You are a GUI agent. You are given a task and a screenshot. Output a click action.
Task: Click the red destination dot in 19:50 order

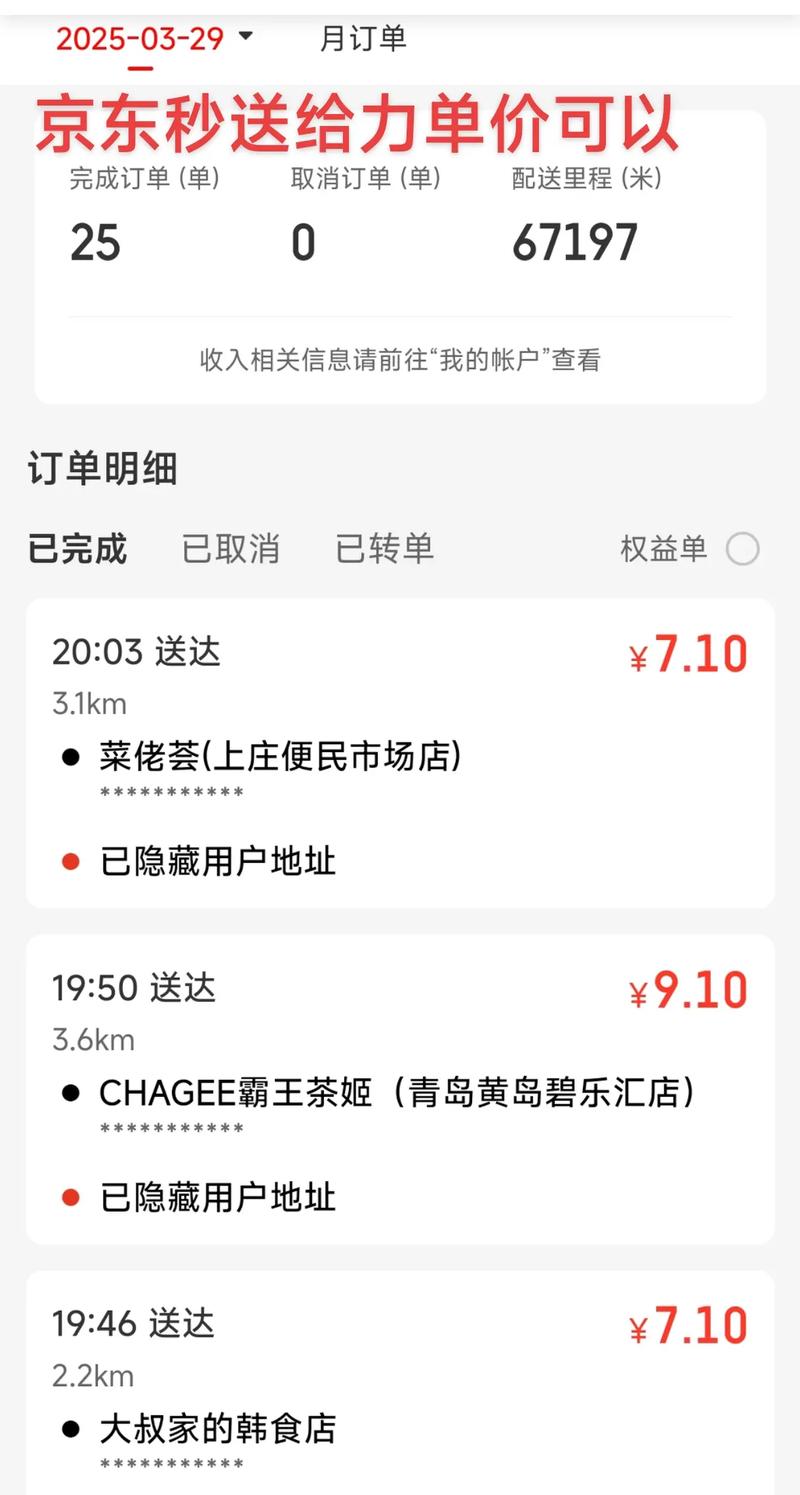tap(68, 1197)
